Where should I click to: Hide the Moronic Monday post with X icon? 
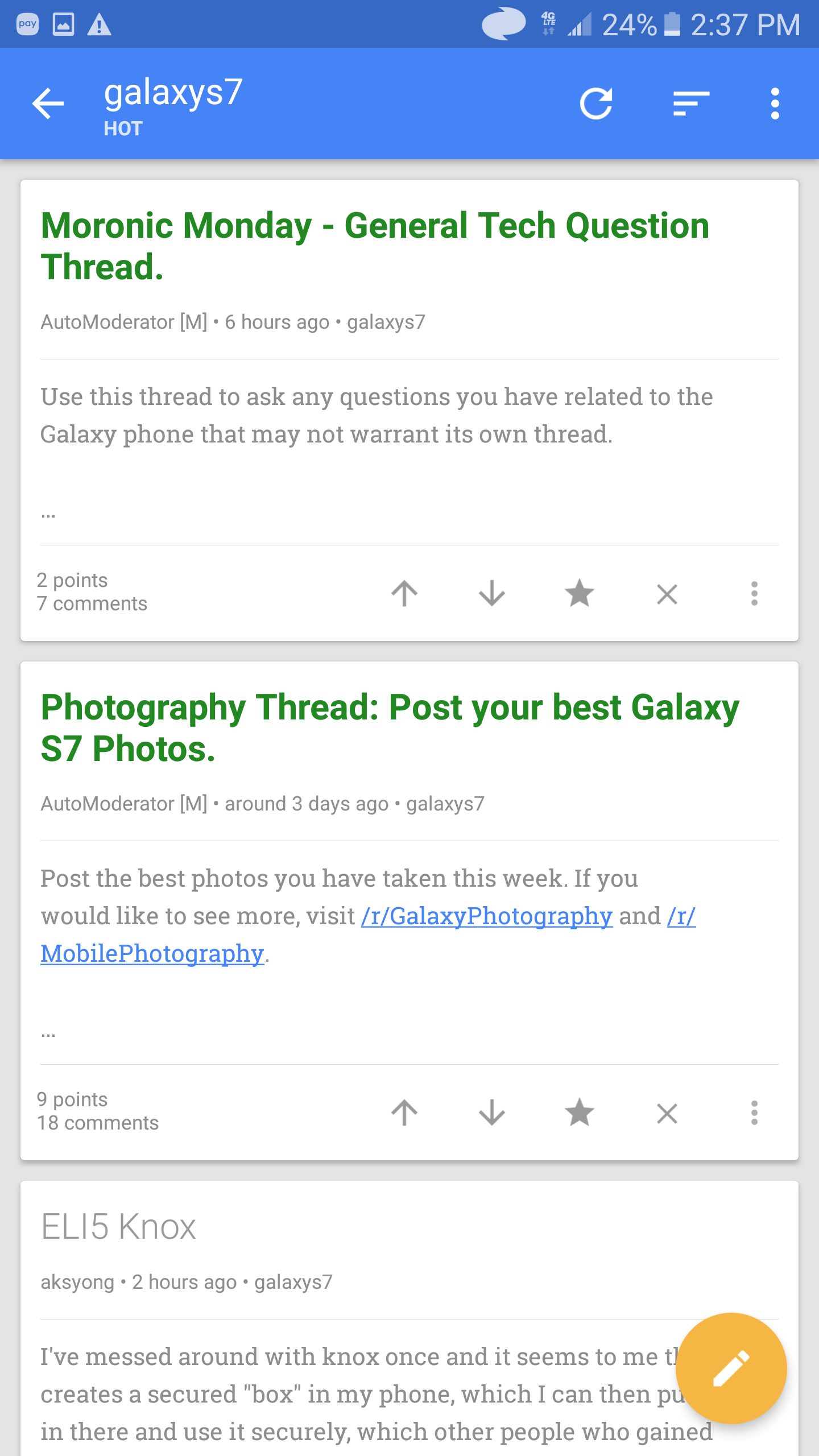[667, 593]
